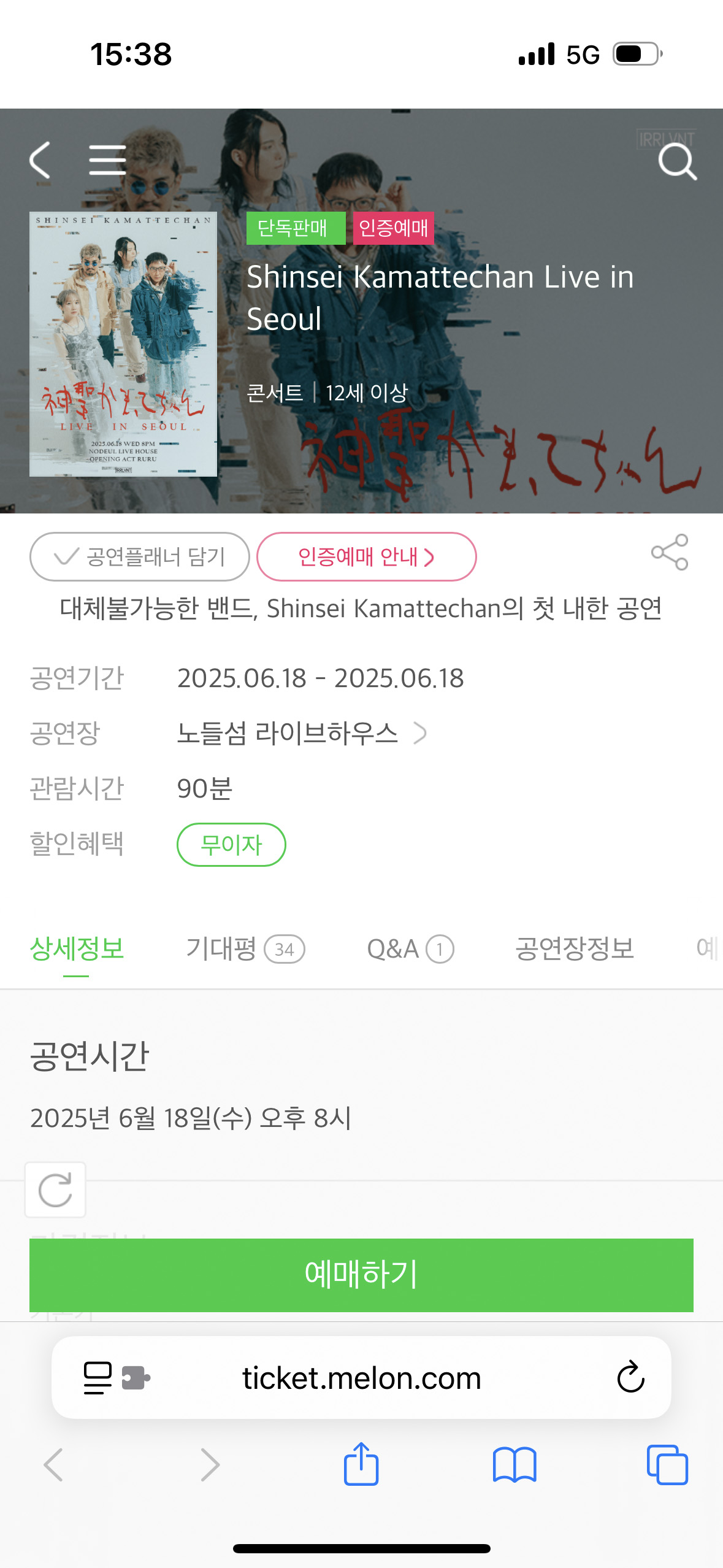Screen dimensions: 723x1568
Task: Tap the refresh icon above 예매하기
Action: (55, 1190)
